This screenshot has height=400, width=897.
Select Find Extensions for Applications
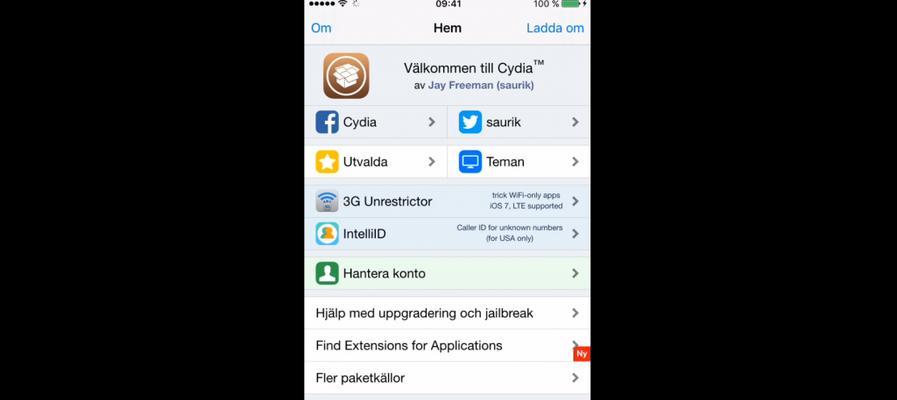pos(440,346)
